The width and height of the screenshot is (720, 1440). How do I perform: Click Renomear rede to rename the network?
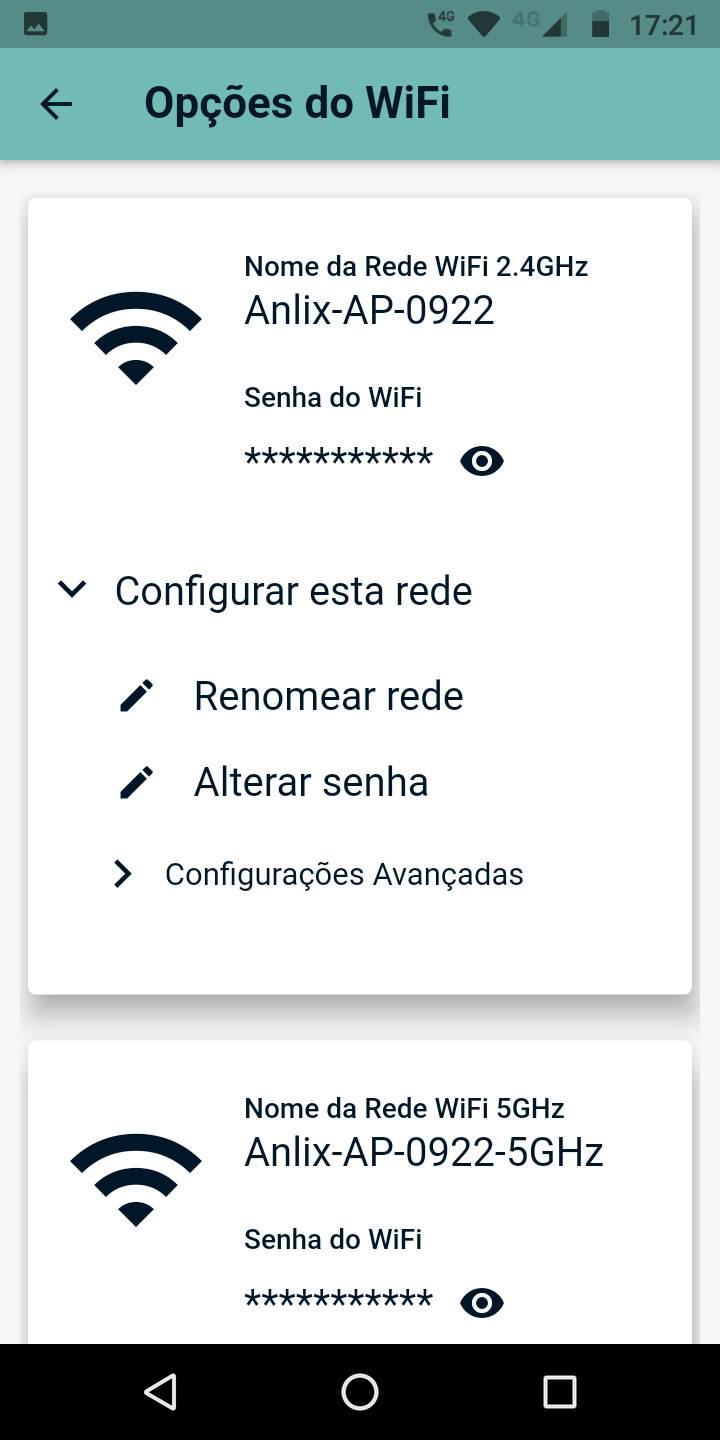tap(328, 694)
